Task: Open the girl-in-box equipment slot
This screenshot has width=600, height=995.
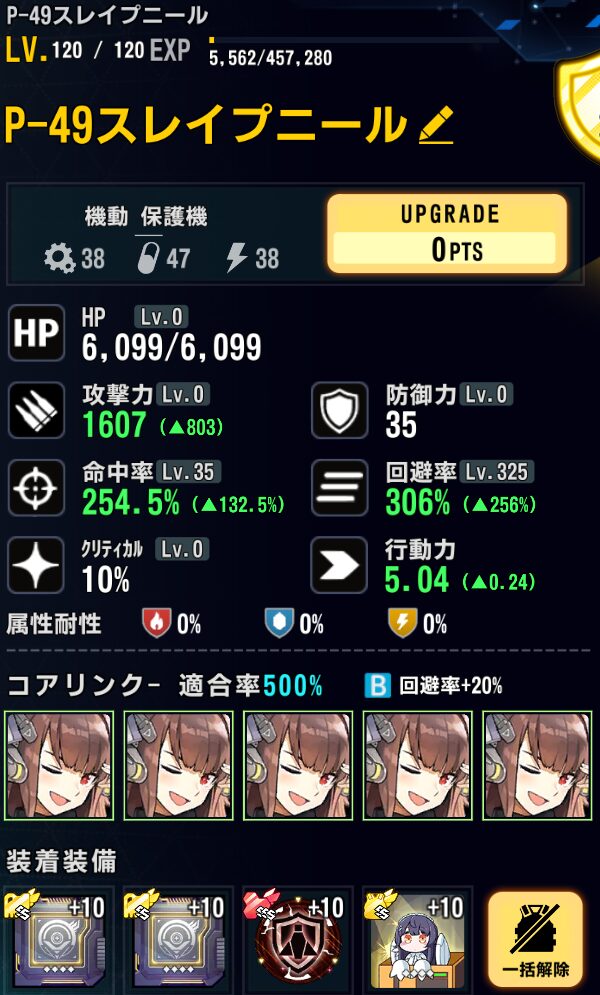Action: [x=418, y=940]
